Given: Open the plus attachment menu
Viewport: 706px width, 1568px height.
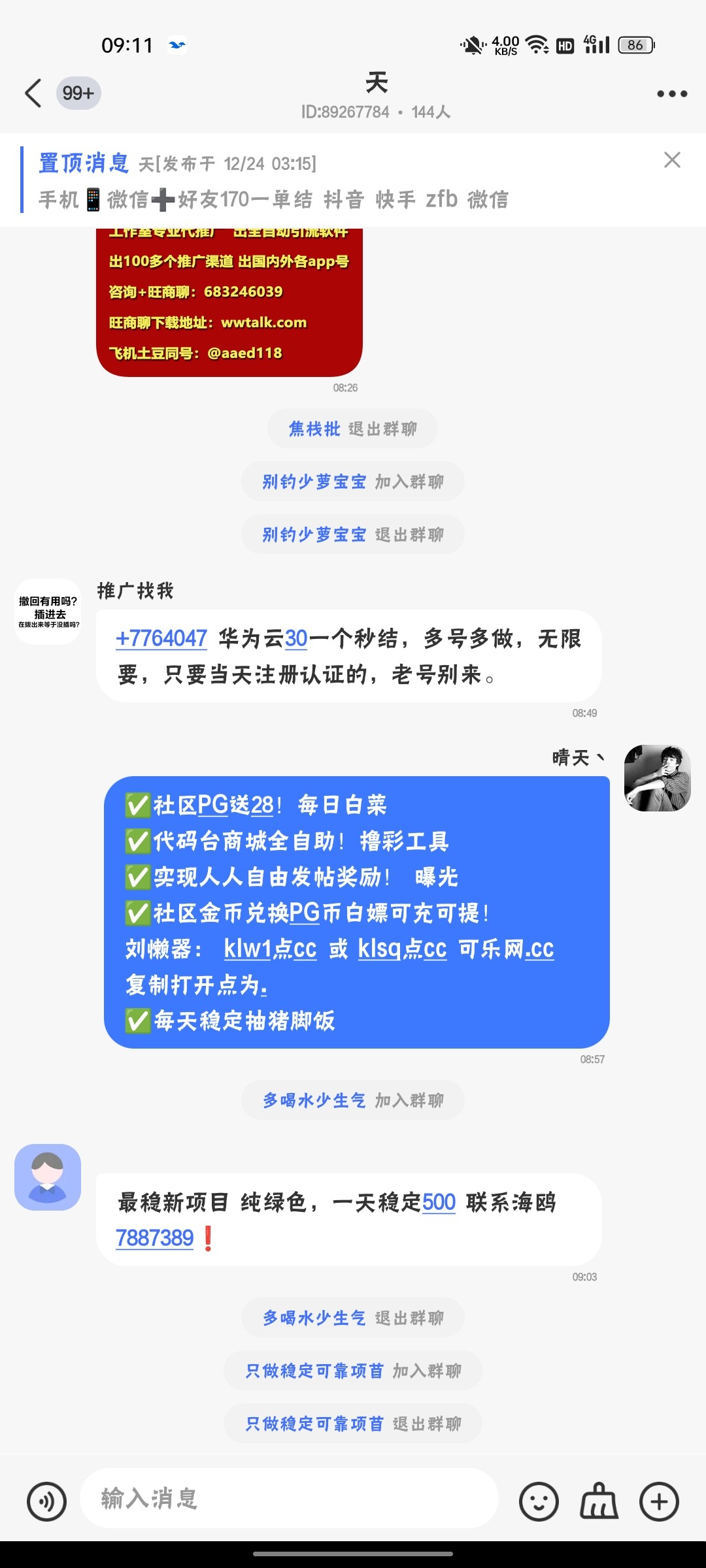Looking at the screenshot, I should click(658, 1501).
